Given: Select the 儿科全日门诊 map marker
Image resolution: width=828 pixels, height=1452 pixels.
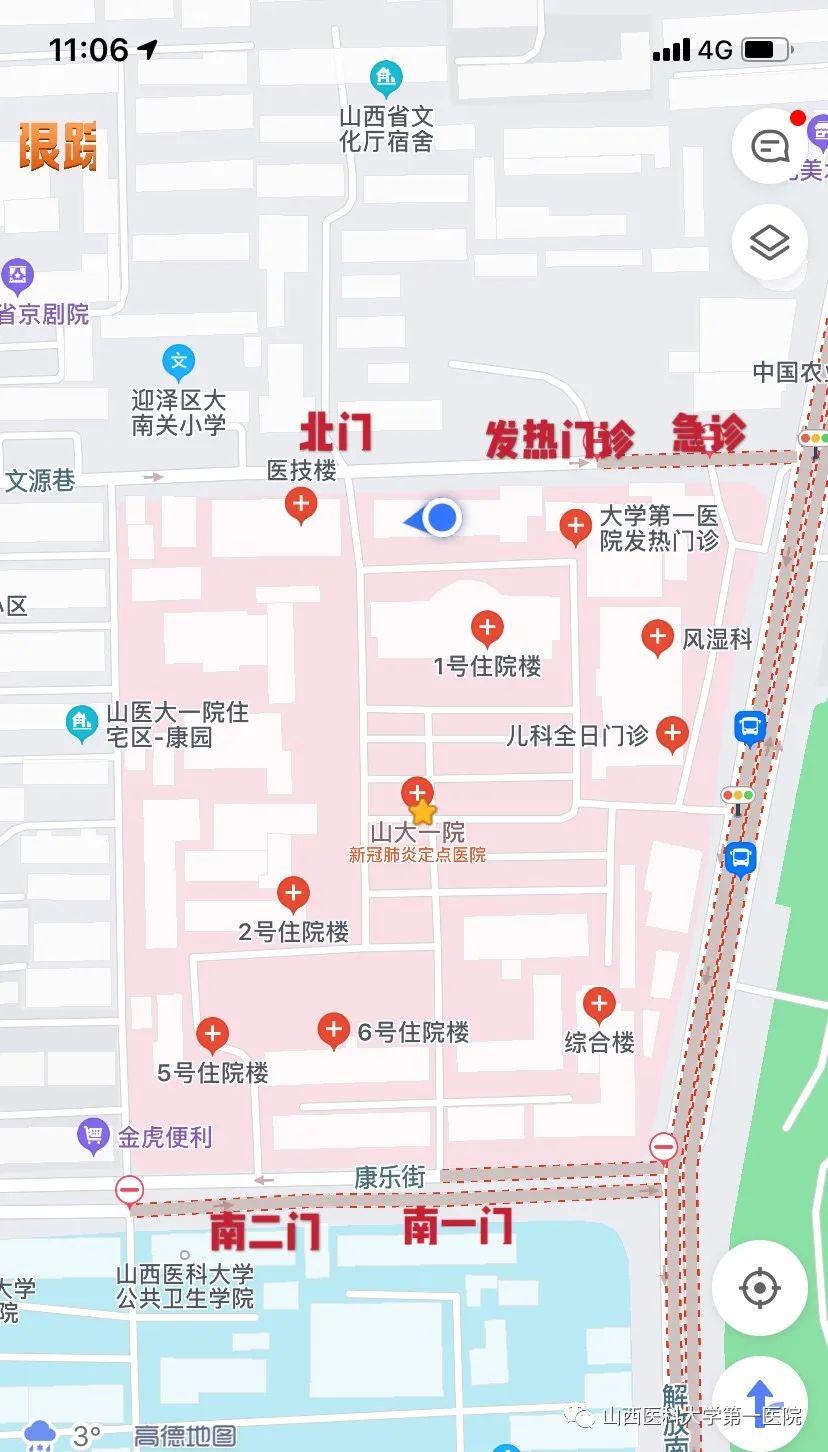Looking at the screenshot, I should point(672,734).
